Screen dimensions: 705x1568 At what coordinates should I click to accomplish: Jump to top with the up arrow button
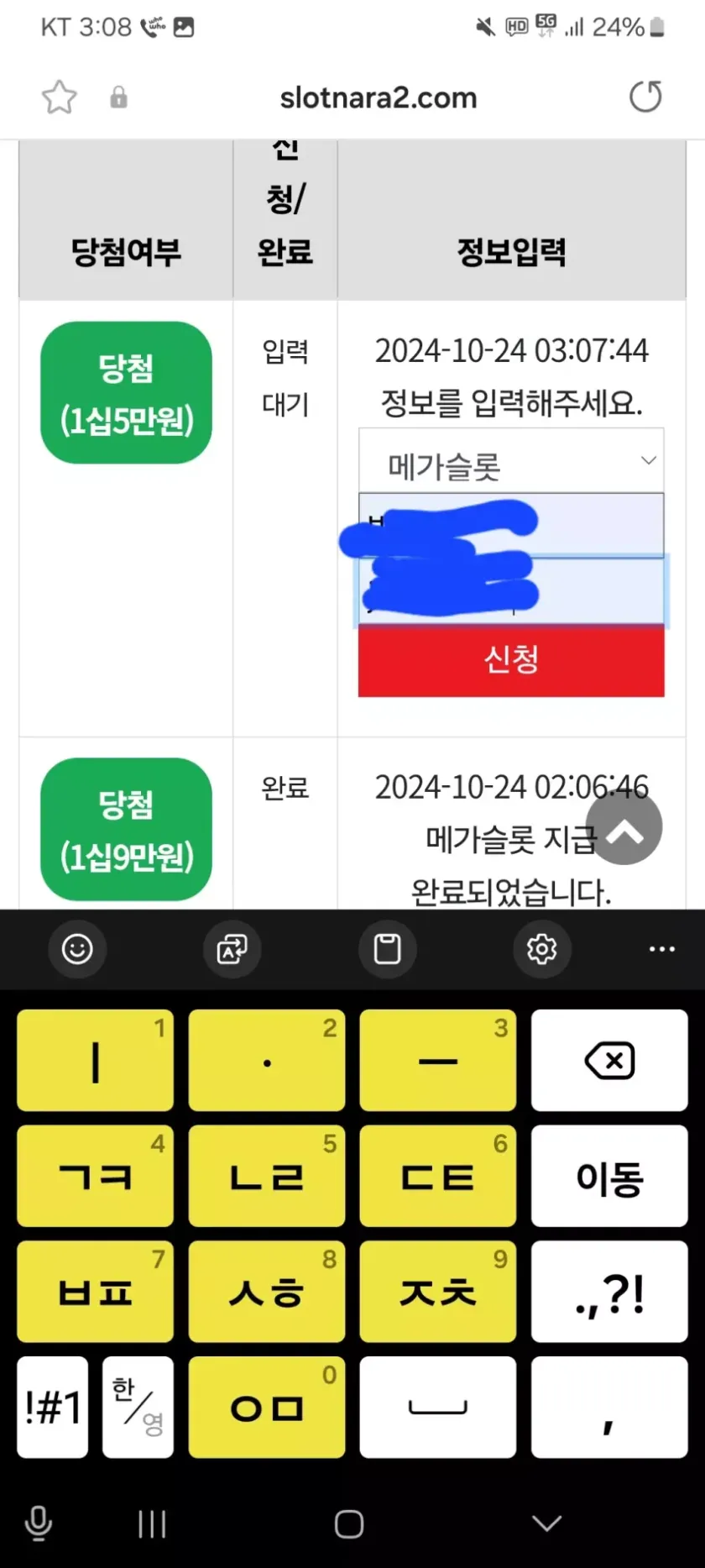(624, 827)
